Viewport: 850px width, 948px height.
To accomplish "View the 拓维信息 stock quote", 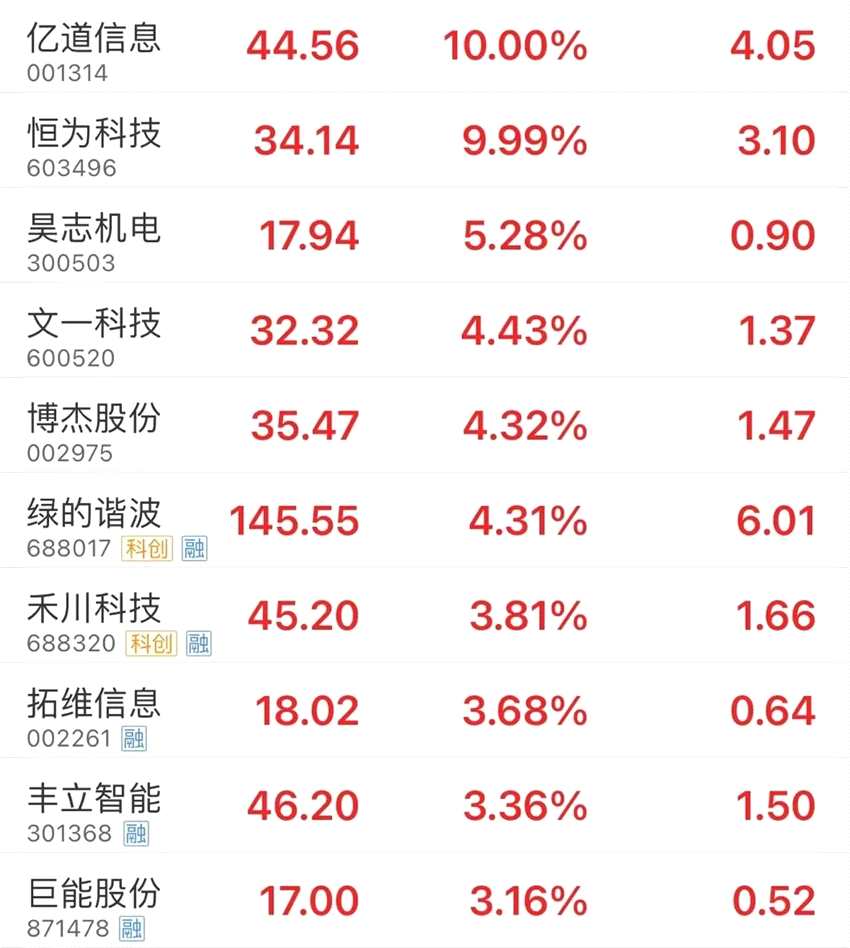I will click(x=94, y=703).
